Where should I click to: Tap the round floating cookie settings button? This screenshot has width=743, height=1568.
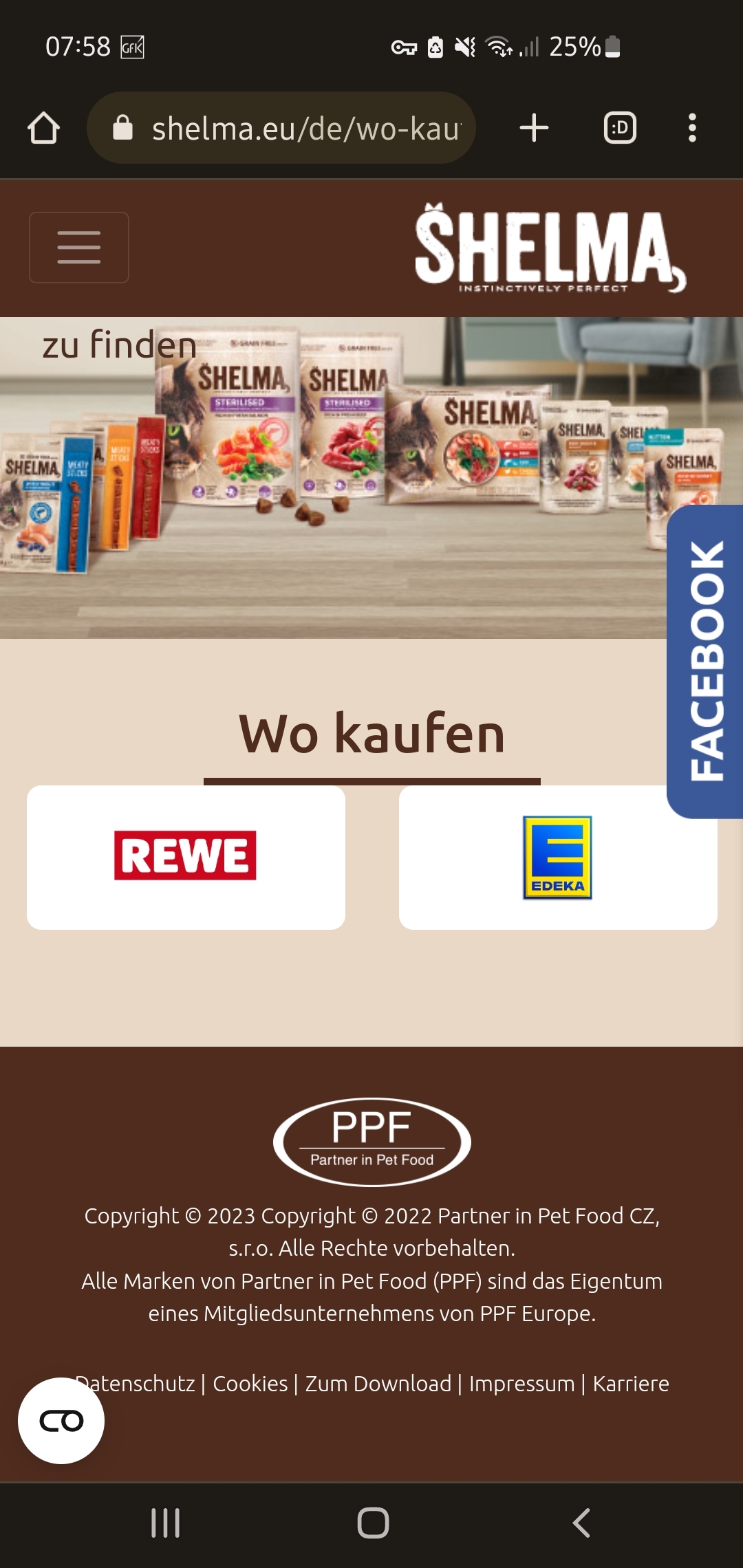click(61, 1421)
